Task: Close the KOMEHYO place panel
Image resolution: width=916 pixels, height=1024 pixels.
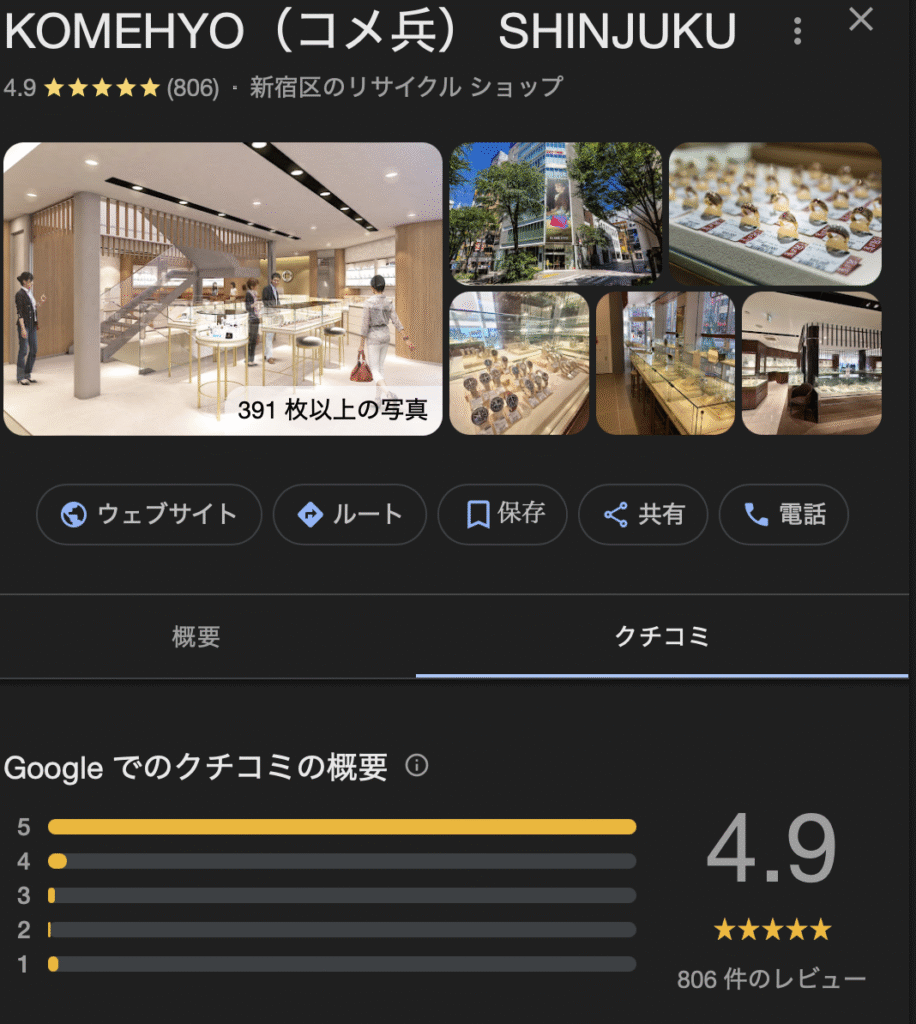Action: pyautogui.click(x=861, y=20)
